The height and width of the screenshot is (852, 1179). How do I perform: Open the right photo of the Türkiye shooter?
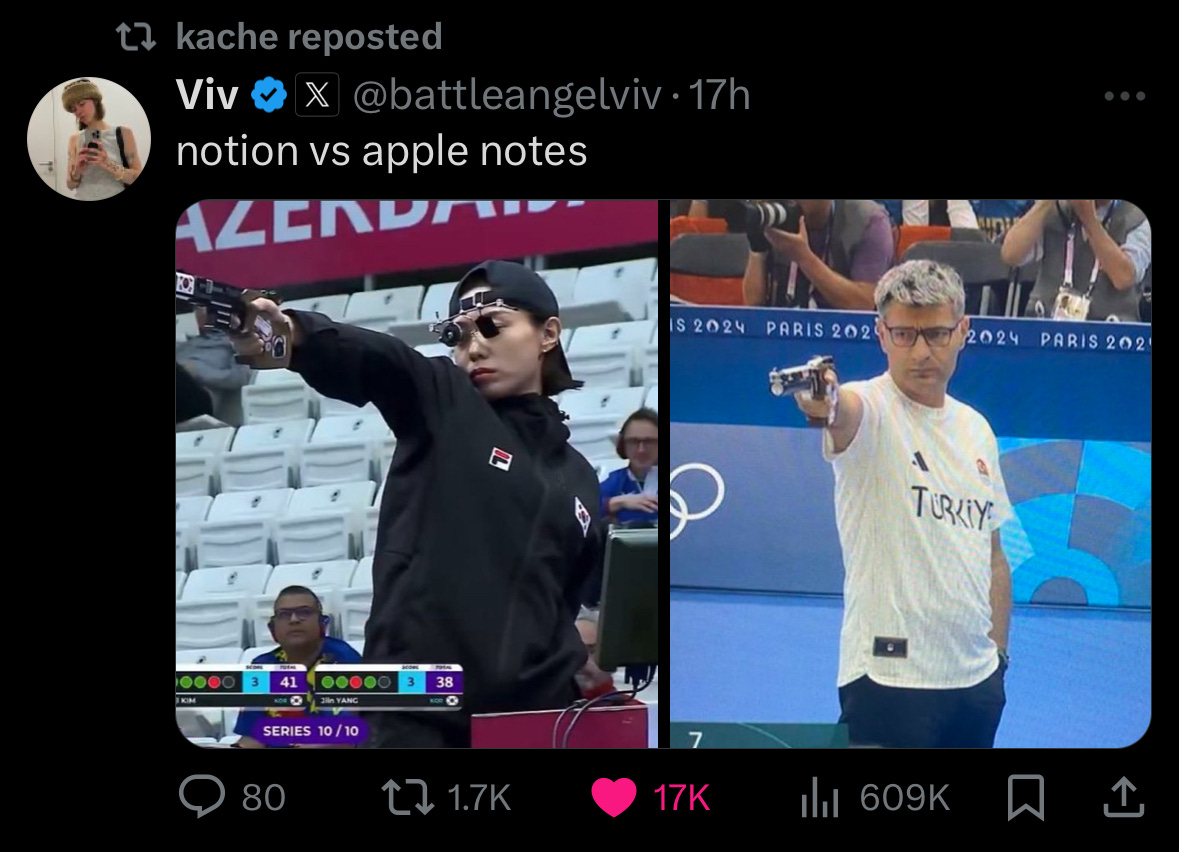pos(910,473)
